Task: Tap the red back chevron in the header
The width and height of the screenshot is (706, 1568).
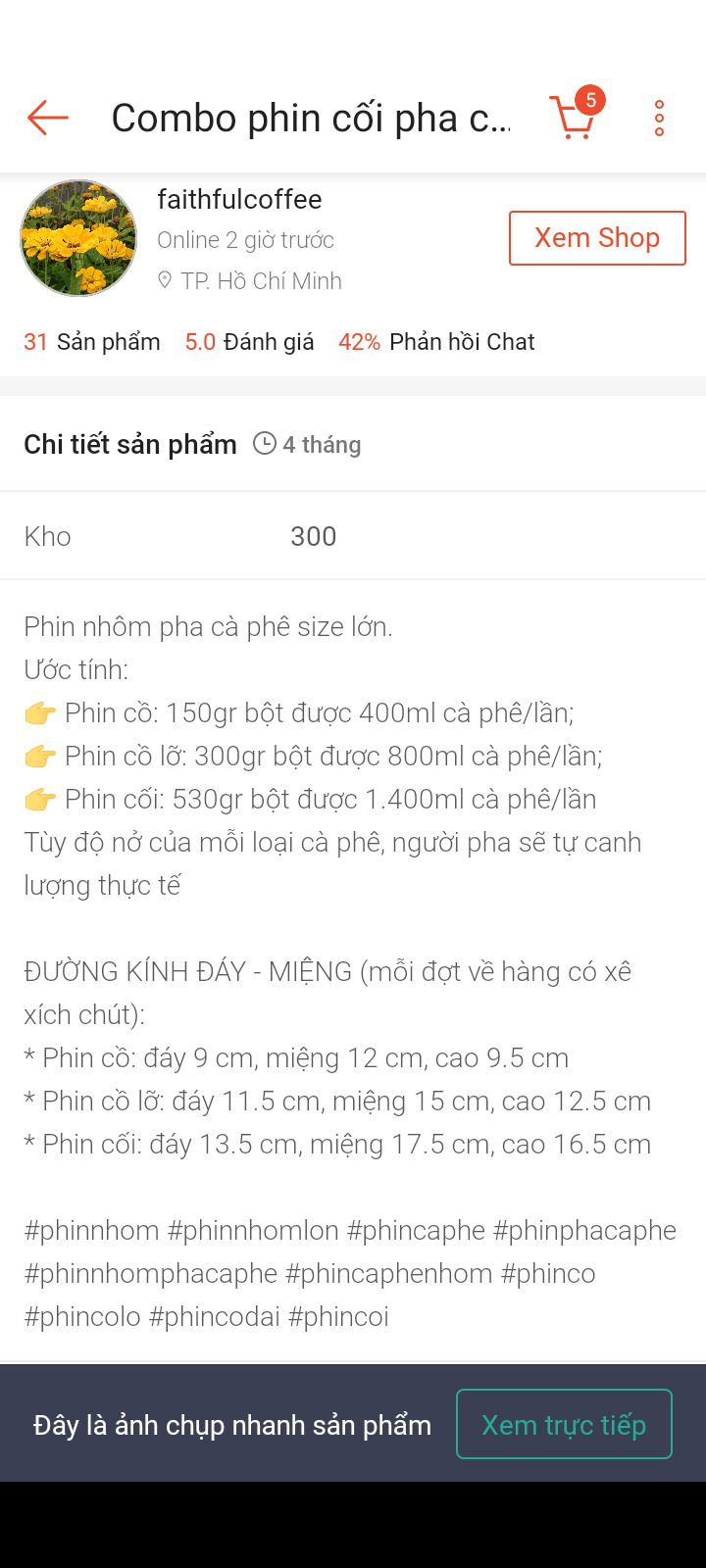Action: coord(46,118)
